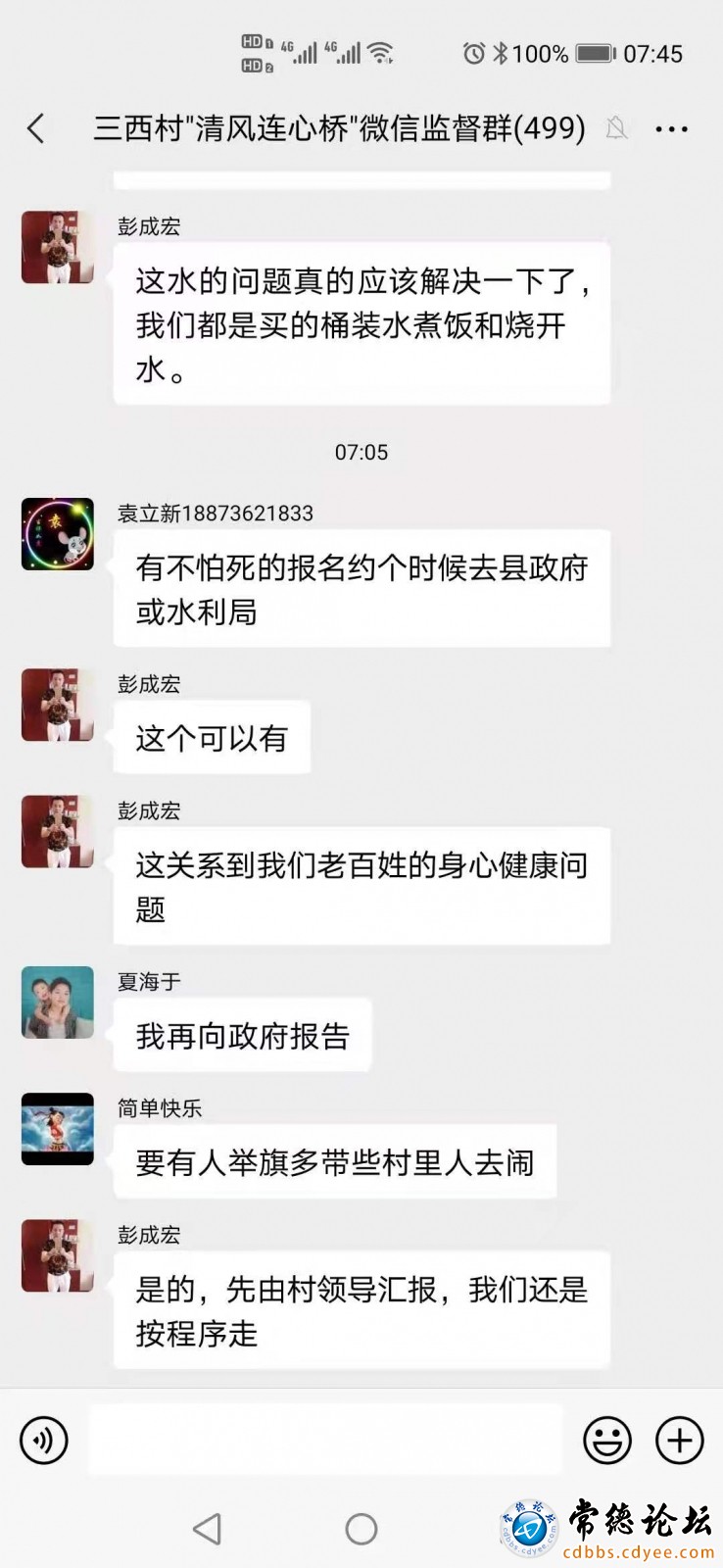Go back from the group chat

(36, 128)
